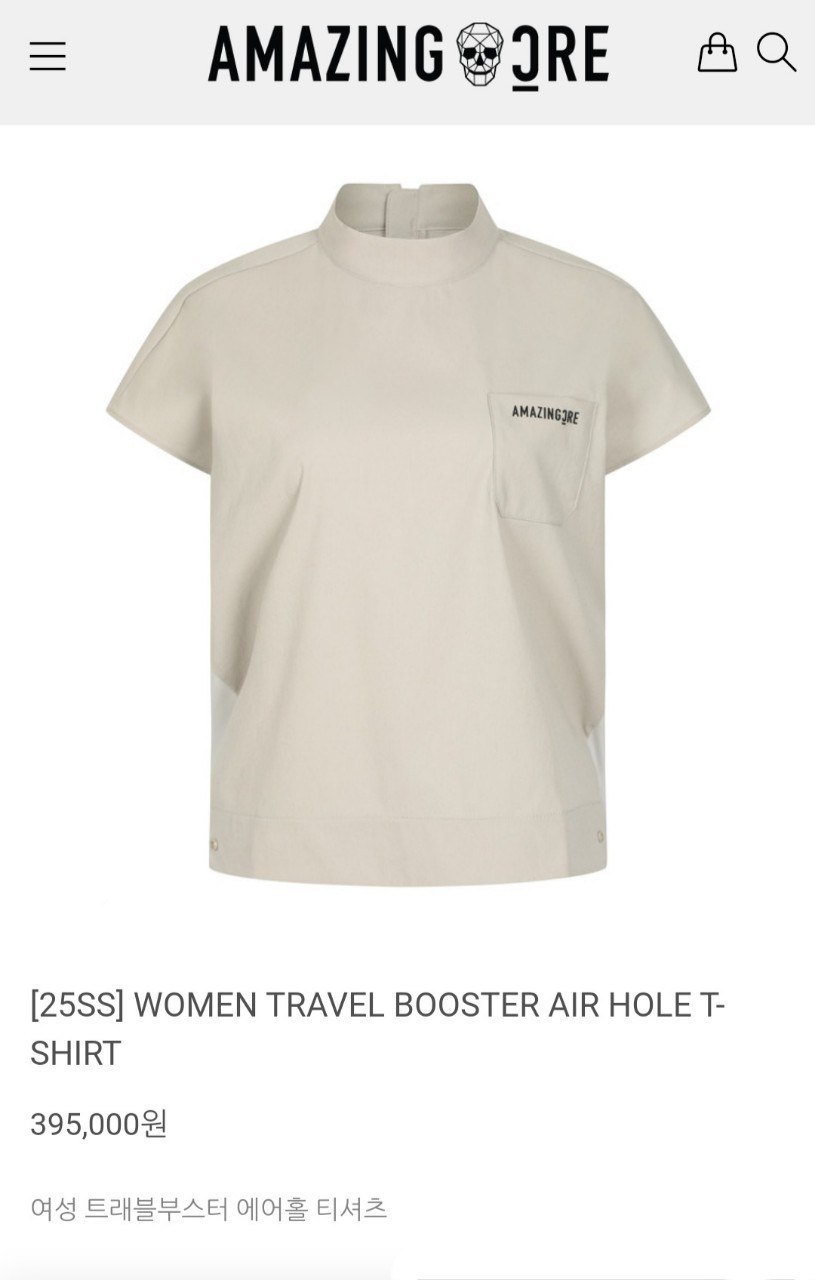Screen dimensions: 815x1280
Task: Tap the Amazingcre logo to go home
Action: 408,55
